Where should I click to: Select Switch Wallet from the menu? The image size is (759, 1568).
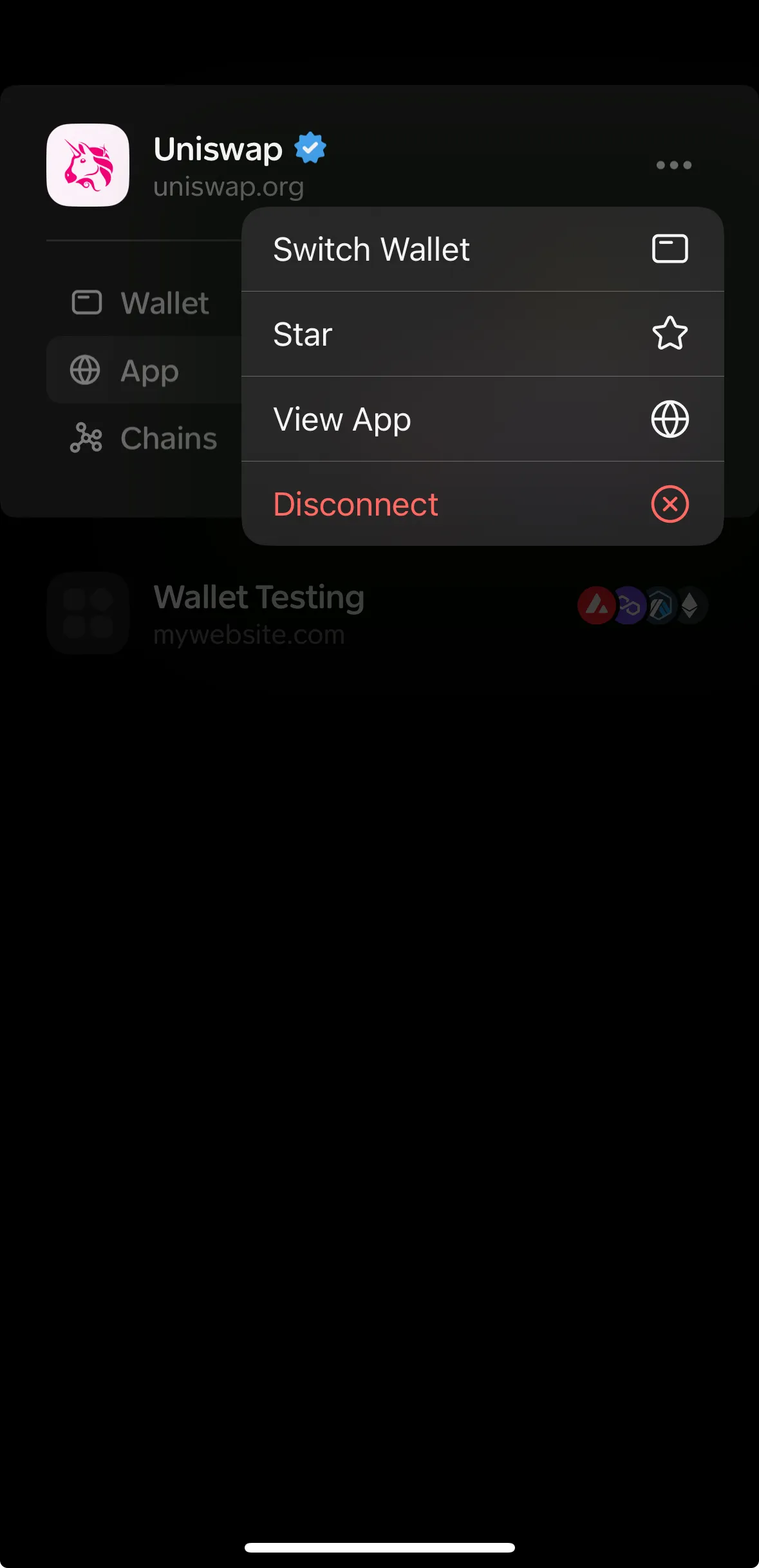tap(482, 250)
